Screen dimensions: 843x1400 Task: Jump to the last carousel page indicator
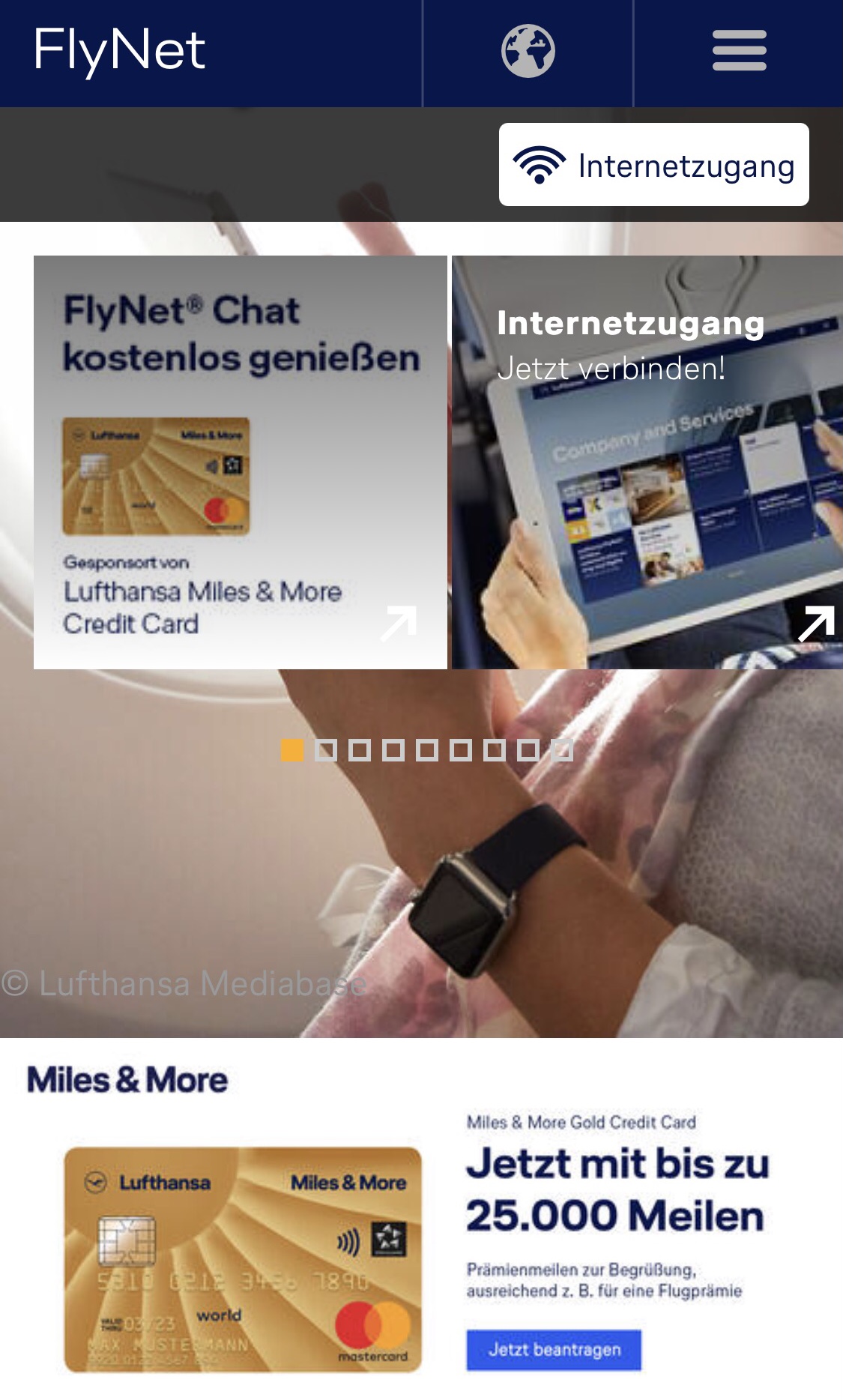point(562,750)
